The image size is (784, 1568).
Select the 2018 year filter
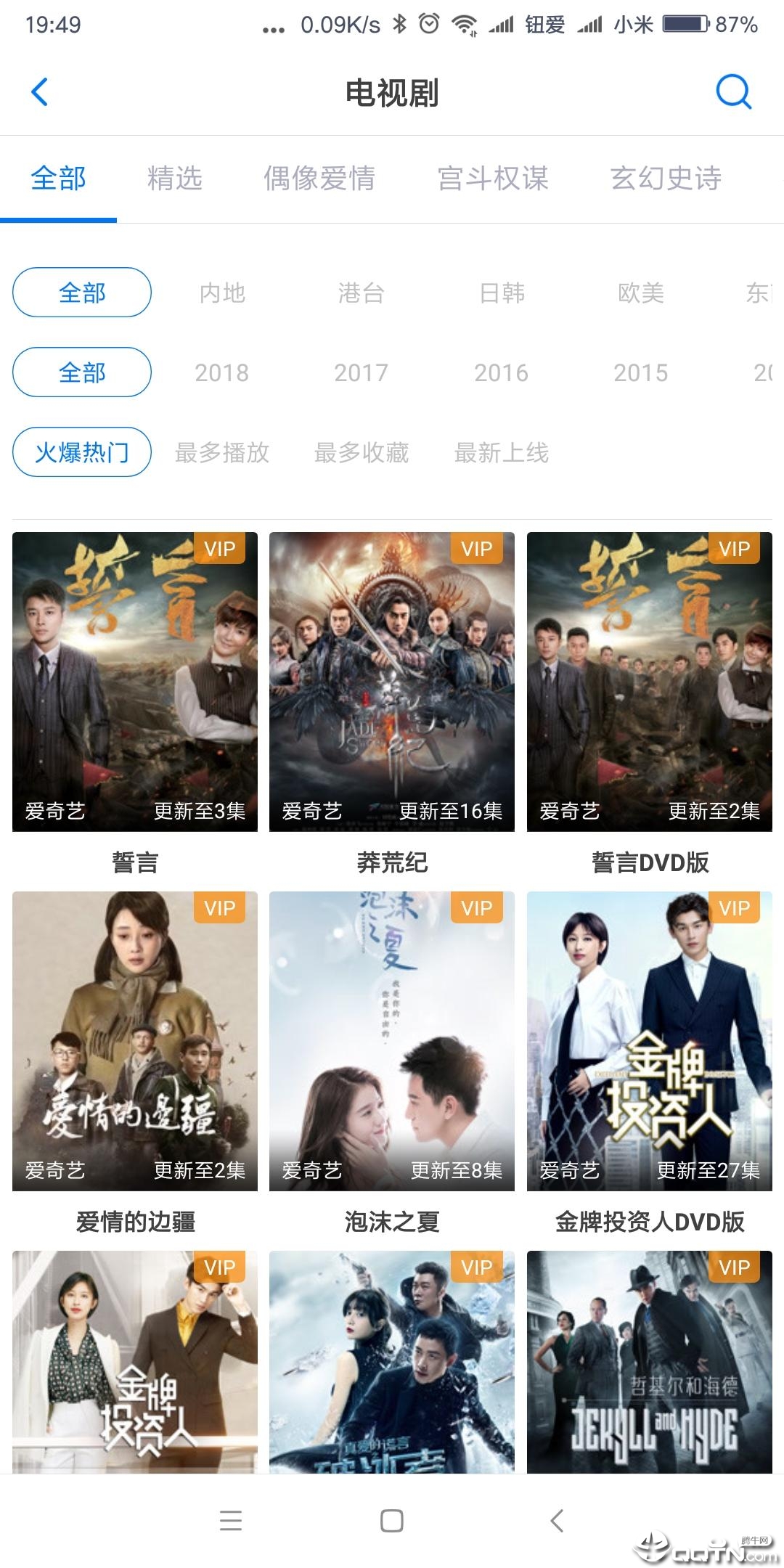pyautogui.click(x=223, y=372)
